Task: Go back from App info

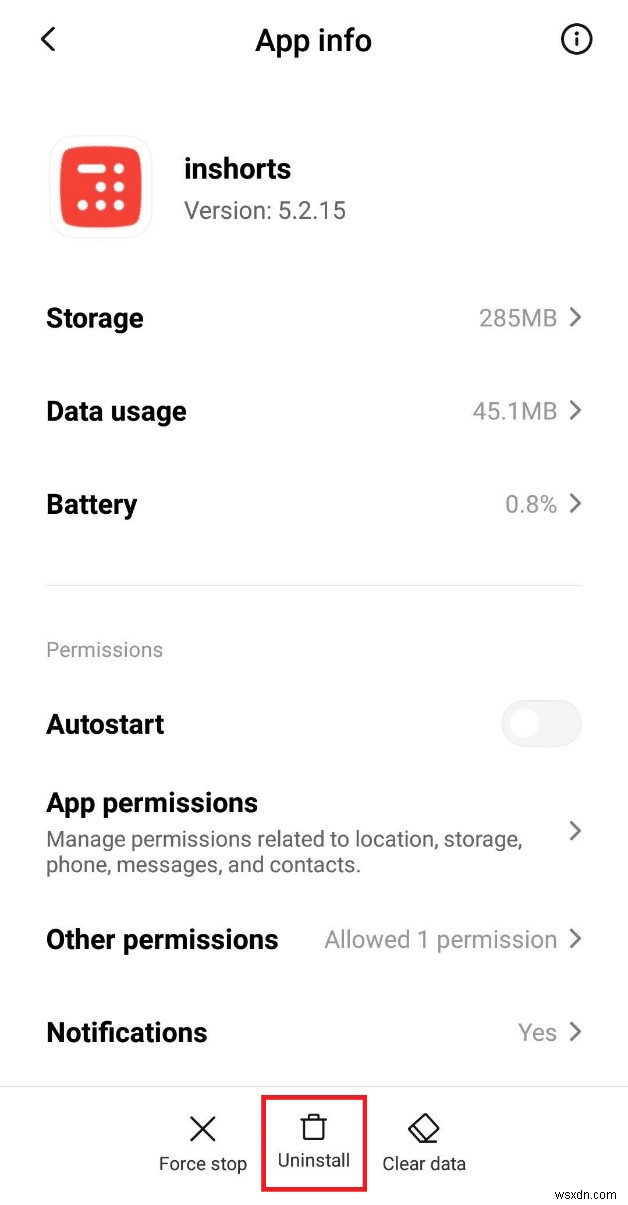Action: tap(48, 40)
